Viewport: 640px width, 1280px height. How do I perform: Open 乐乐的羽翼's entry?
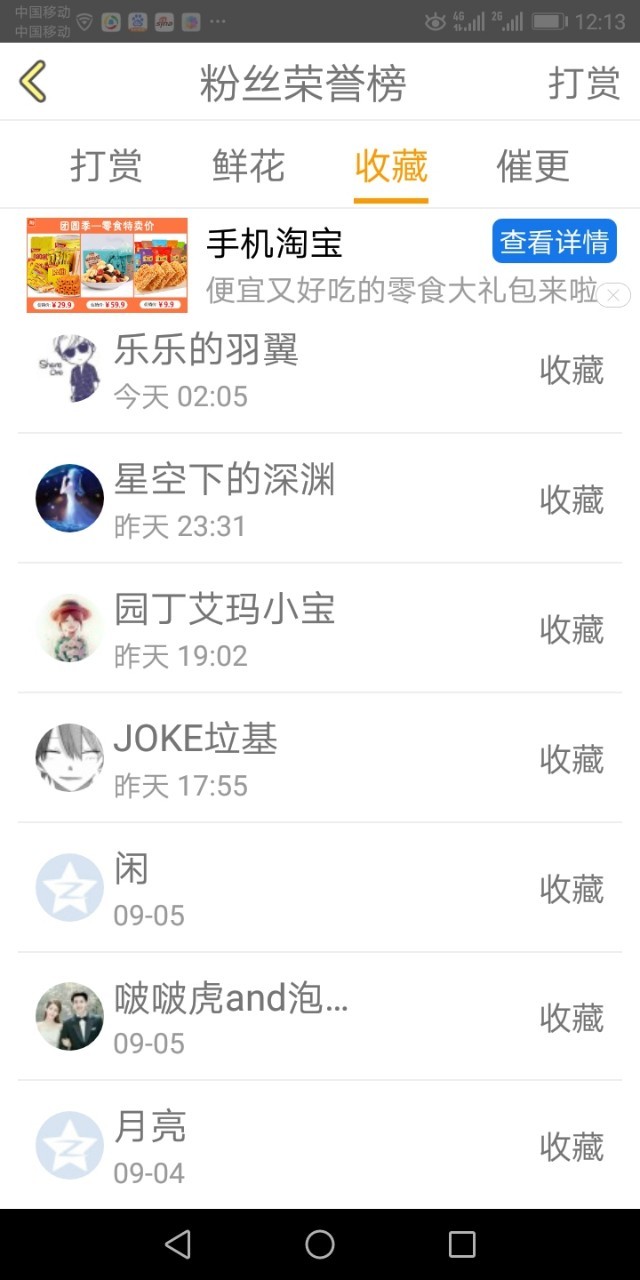pos(320,370)
